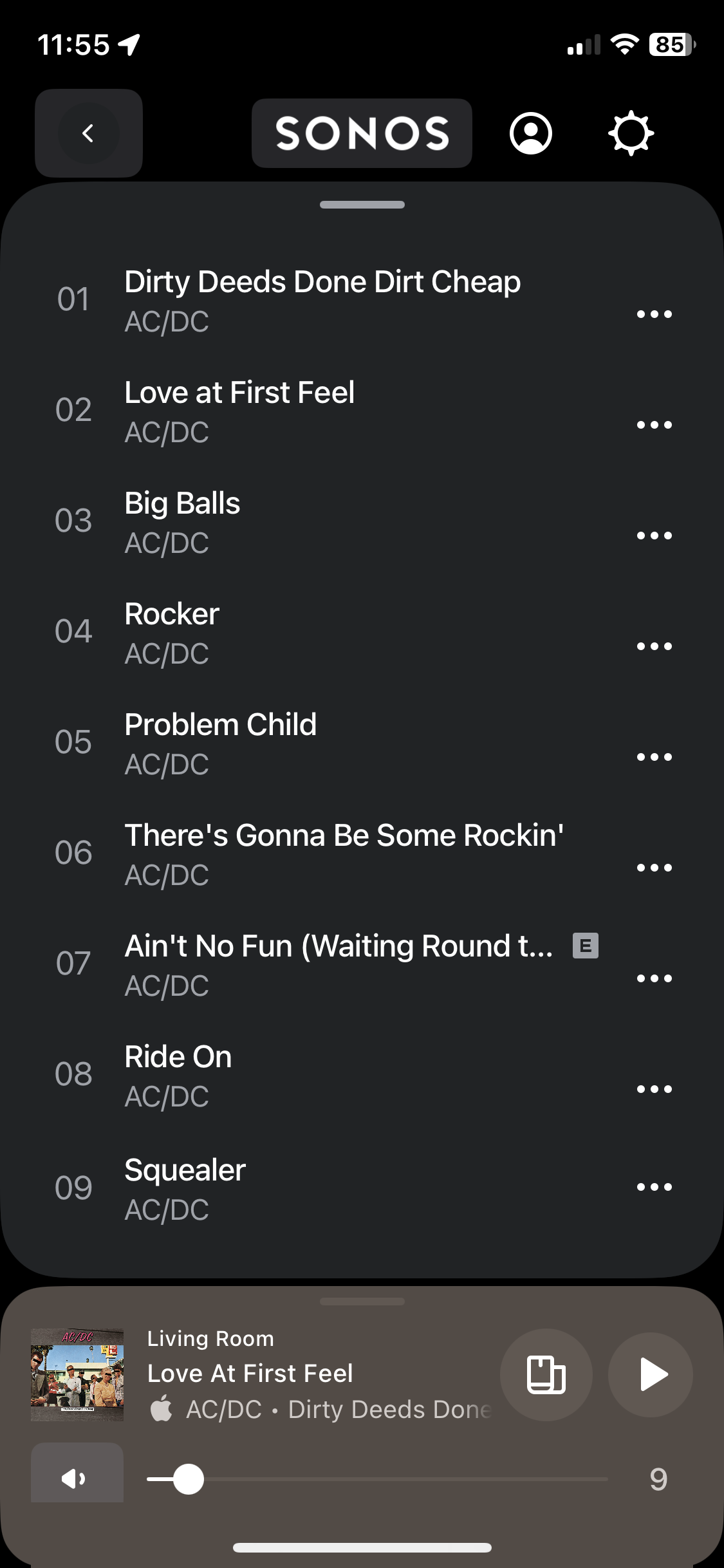Open more options for Love at First Feel
The image size is (724, 1568).
(654, 425)
